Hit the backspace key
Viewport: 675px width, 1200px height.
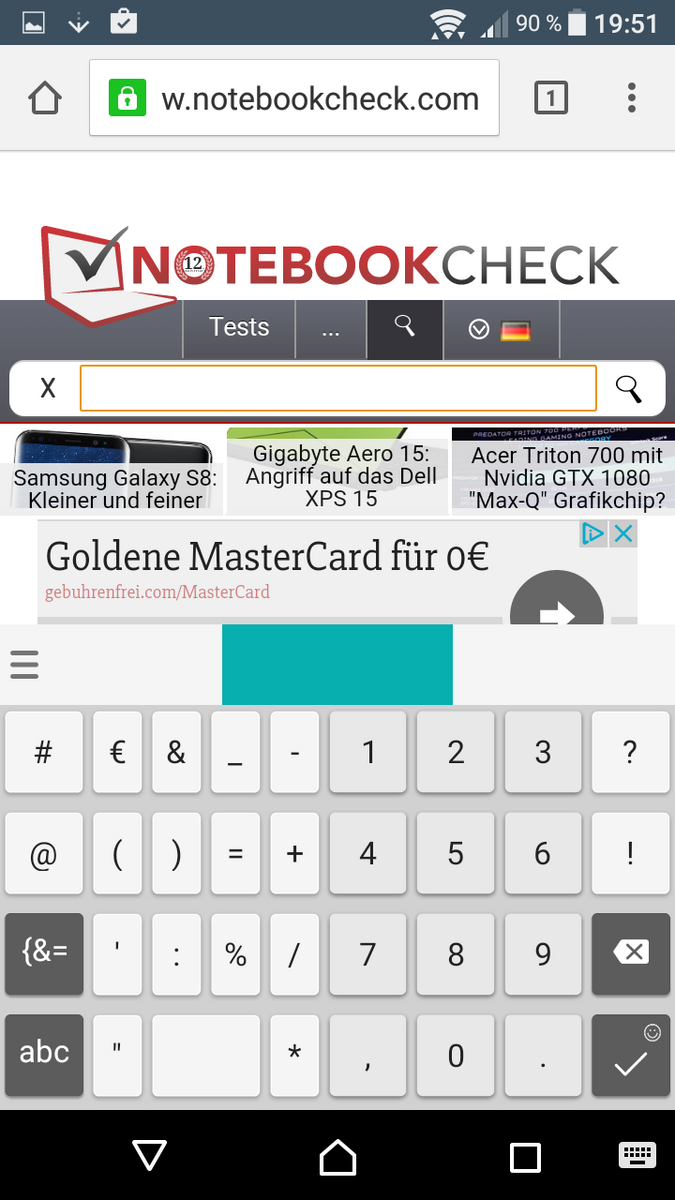[x=630, y=953]
